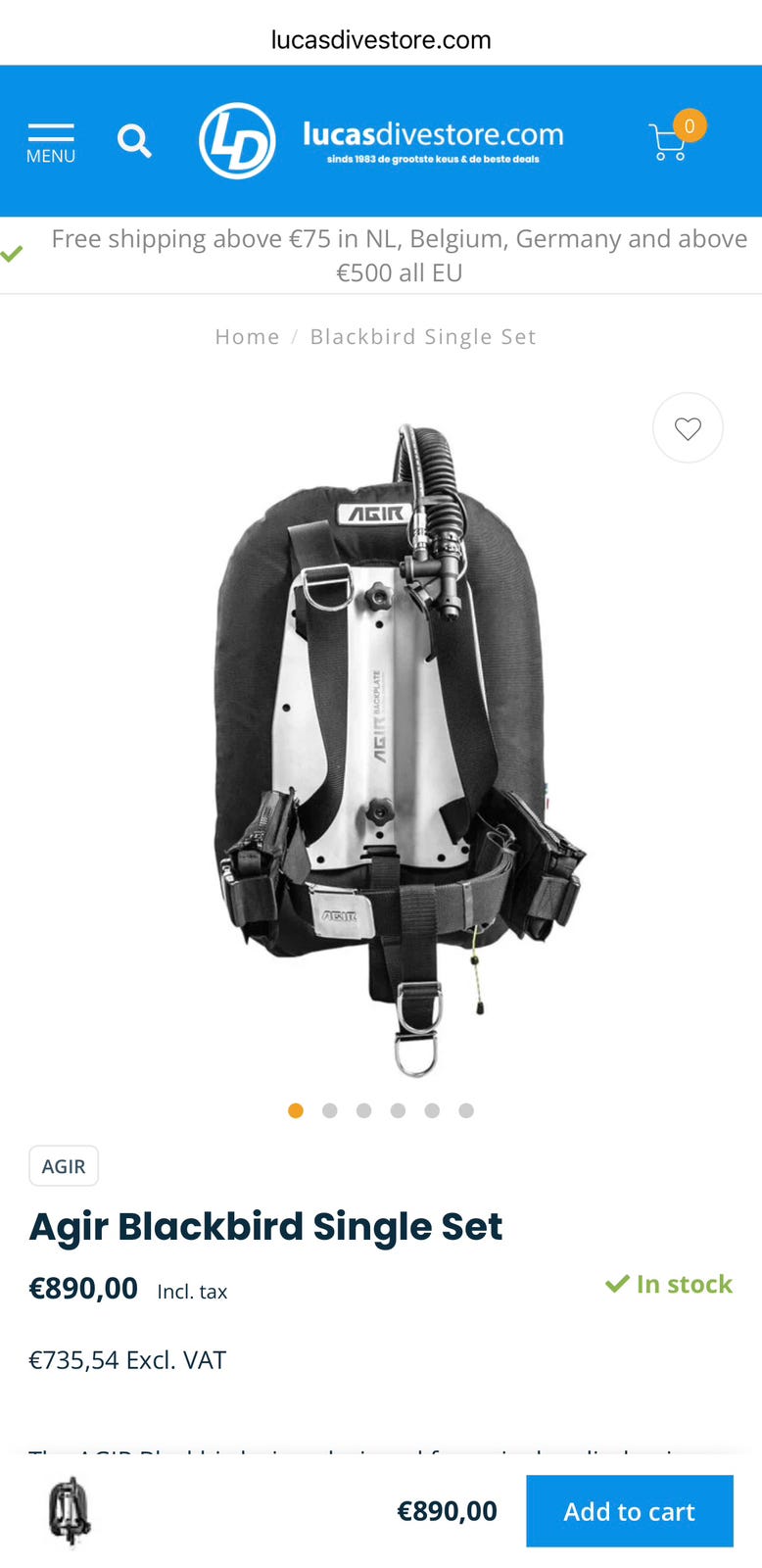Open the MENU drawer
The width and height of the screenshot is (762, 1568).
51,143
